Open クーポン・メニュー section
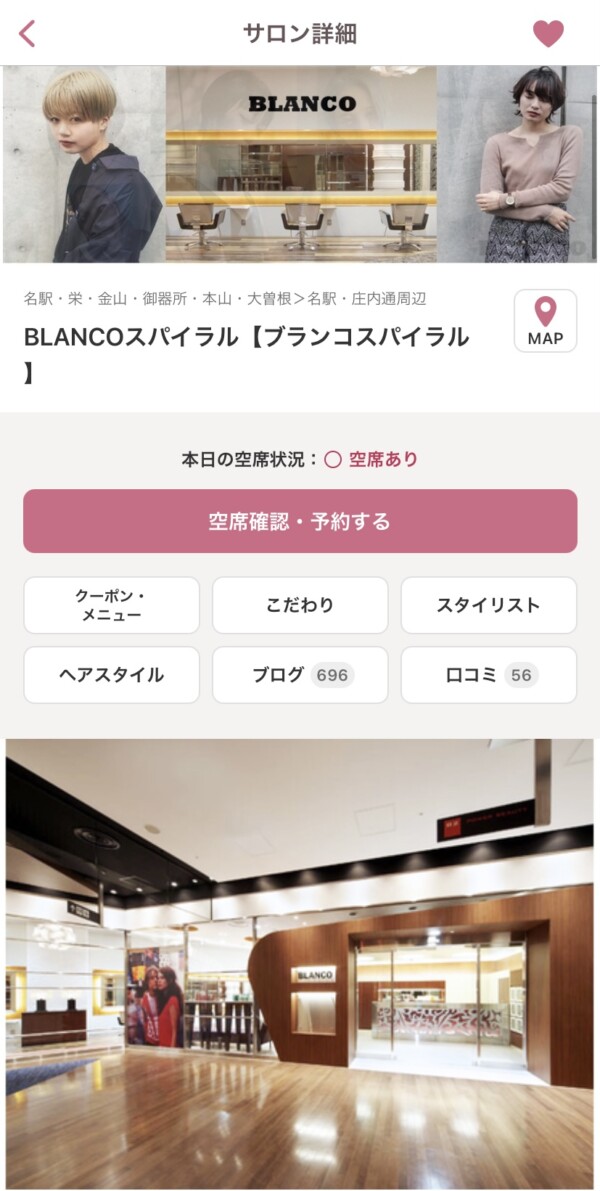This screenshot has width=600, height=1191. click(111, 605)
